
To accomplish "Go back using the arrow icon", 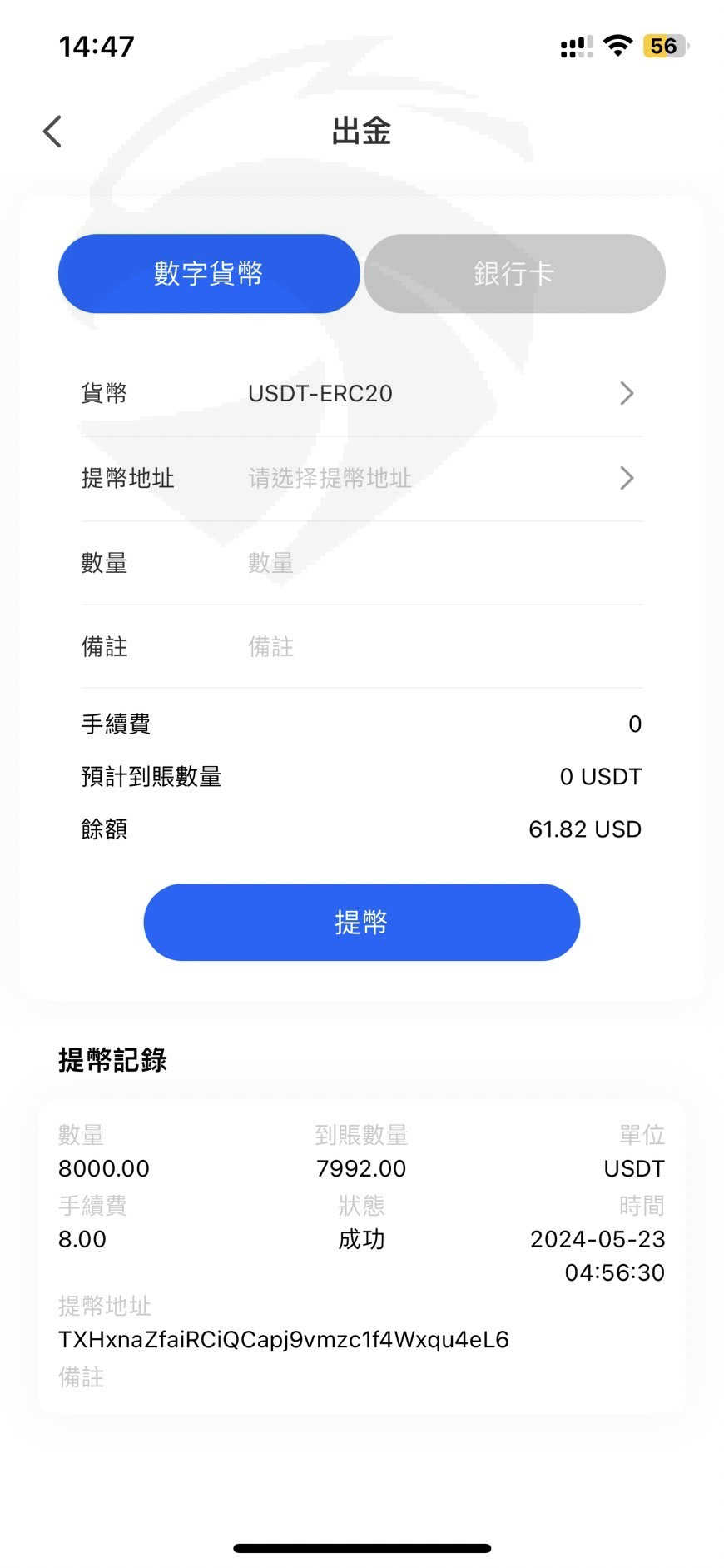I will pyautogui.click(x=52, y=132).
